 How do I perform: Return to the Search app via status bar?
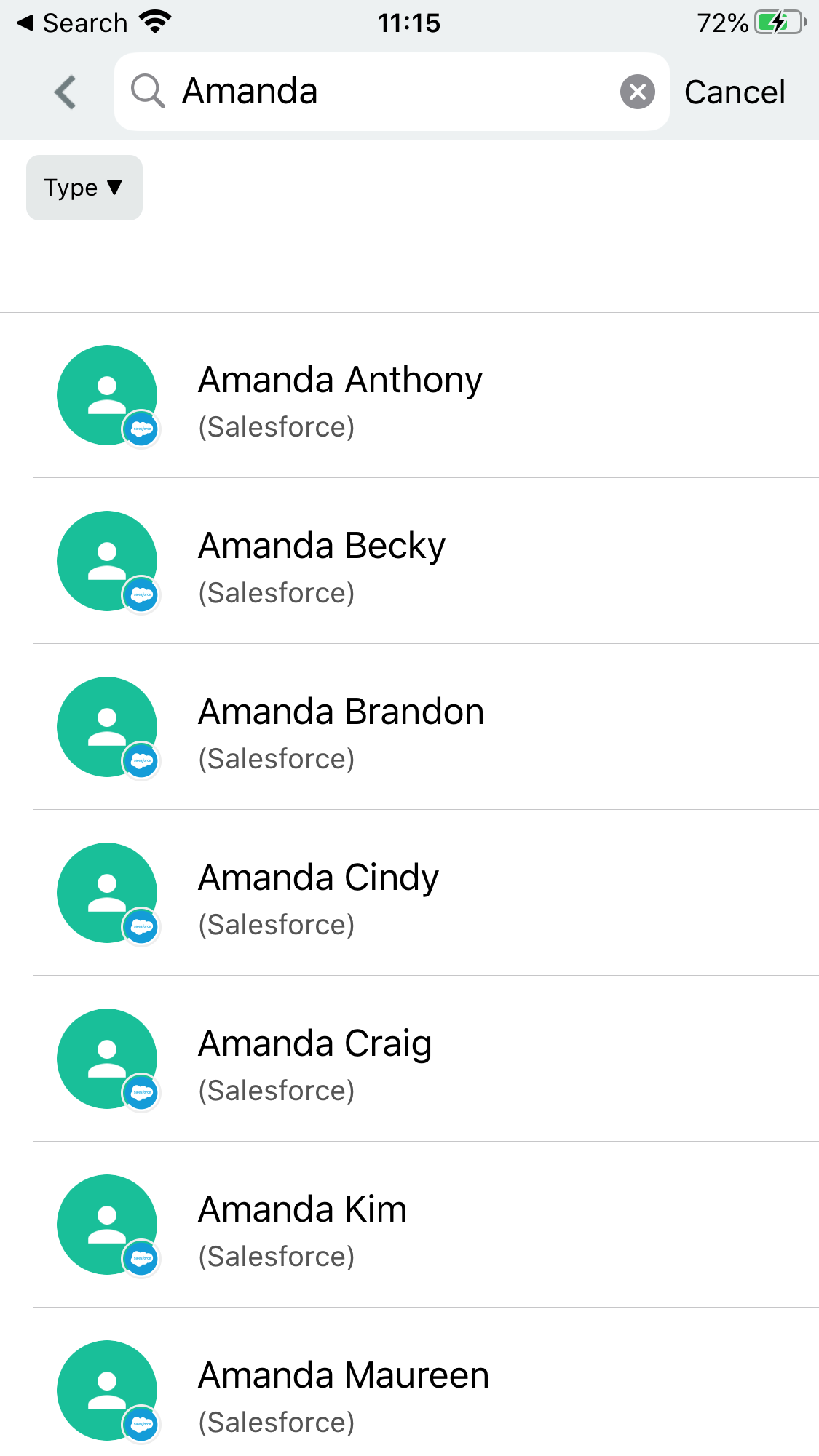point(72,23)
